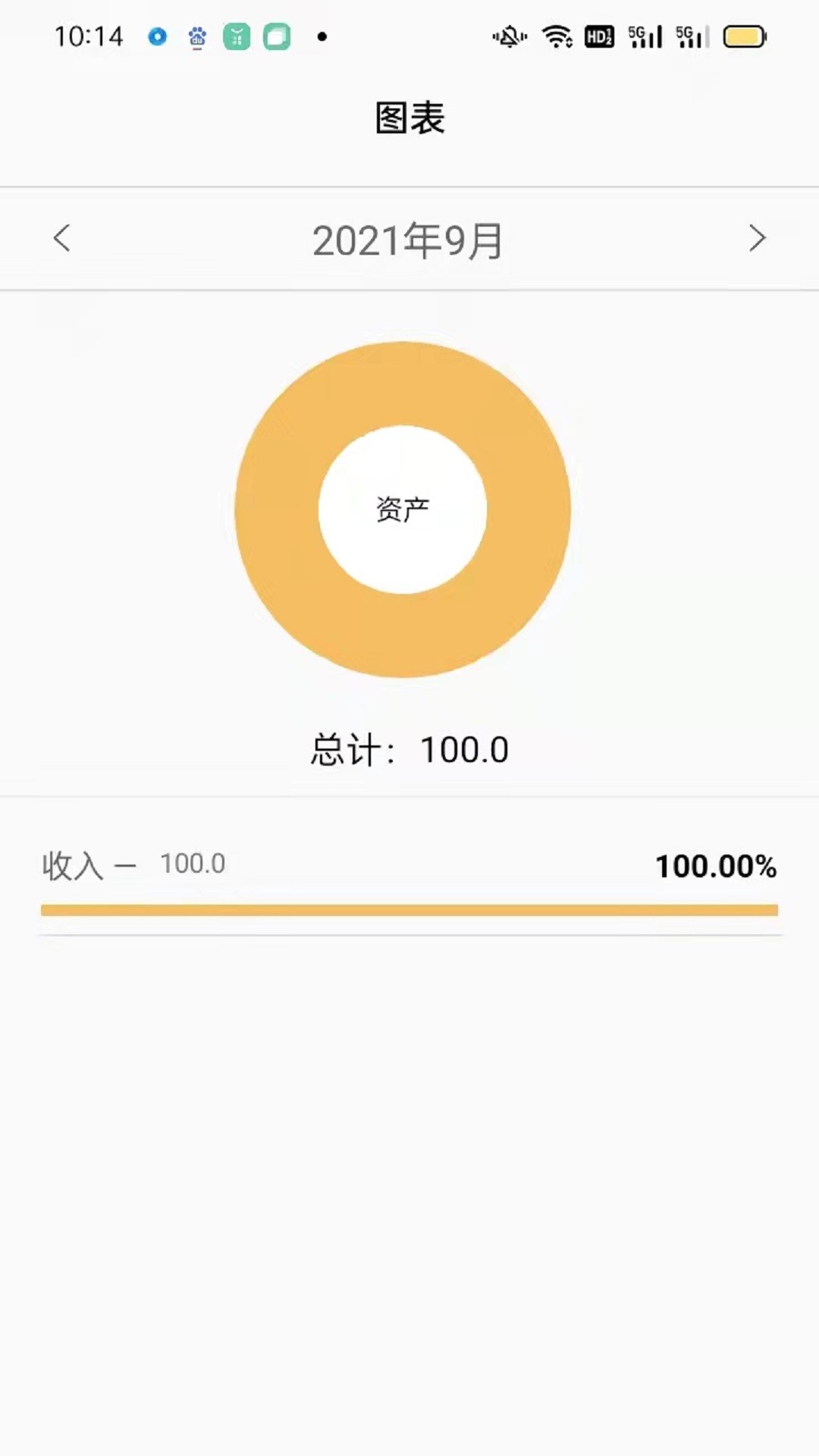Click the yellow progress bar under 收入
This screenshot has height=1456, width=819.
click(409, 909)
